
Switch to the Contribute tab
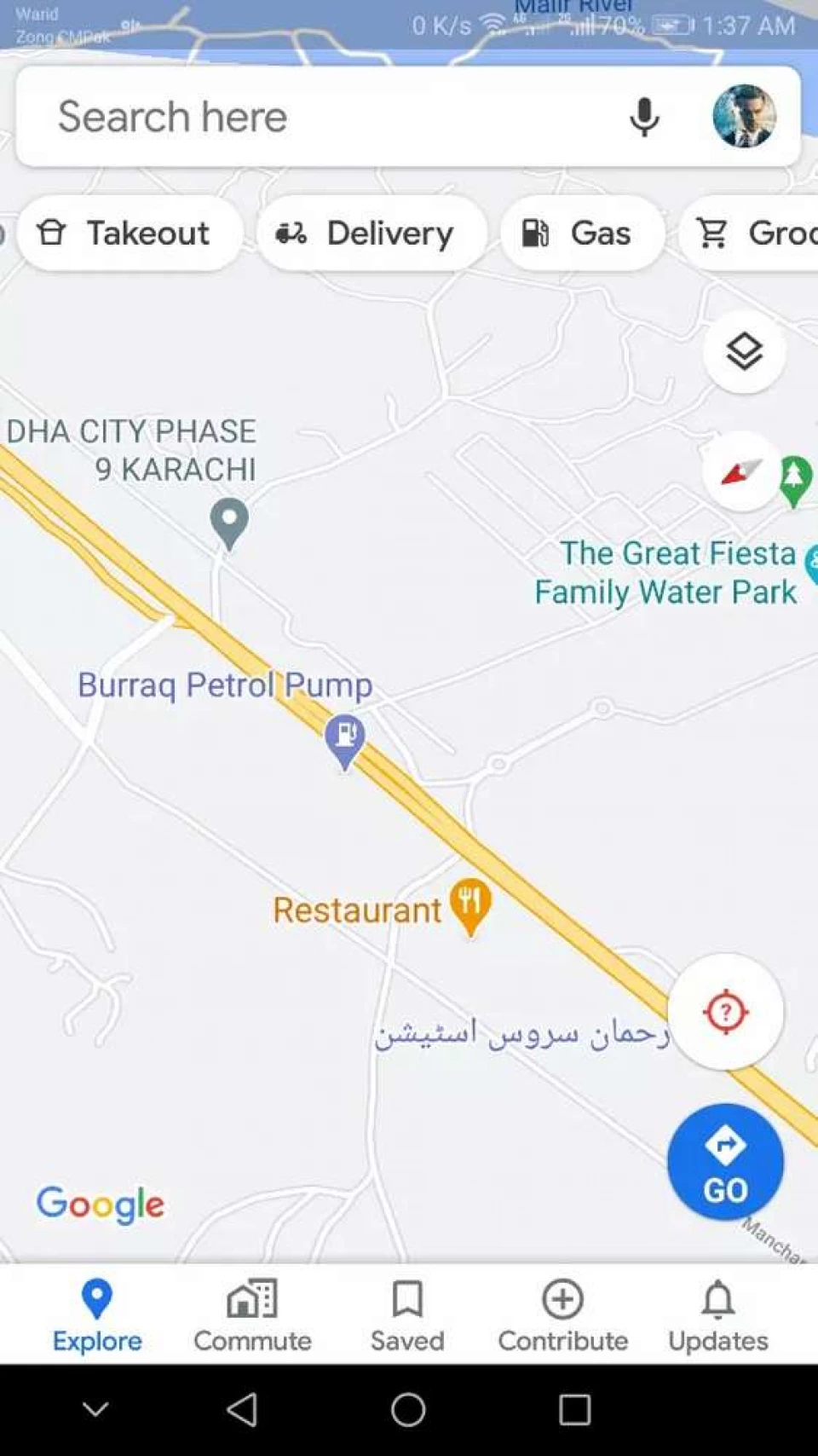tap(562, 1315)
